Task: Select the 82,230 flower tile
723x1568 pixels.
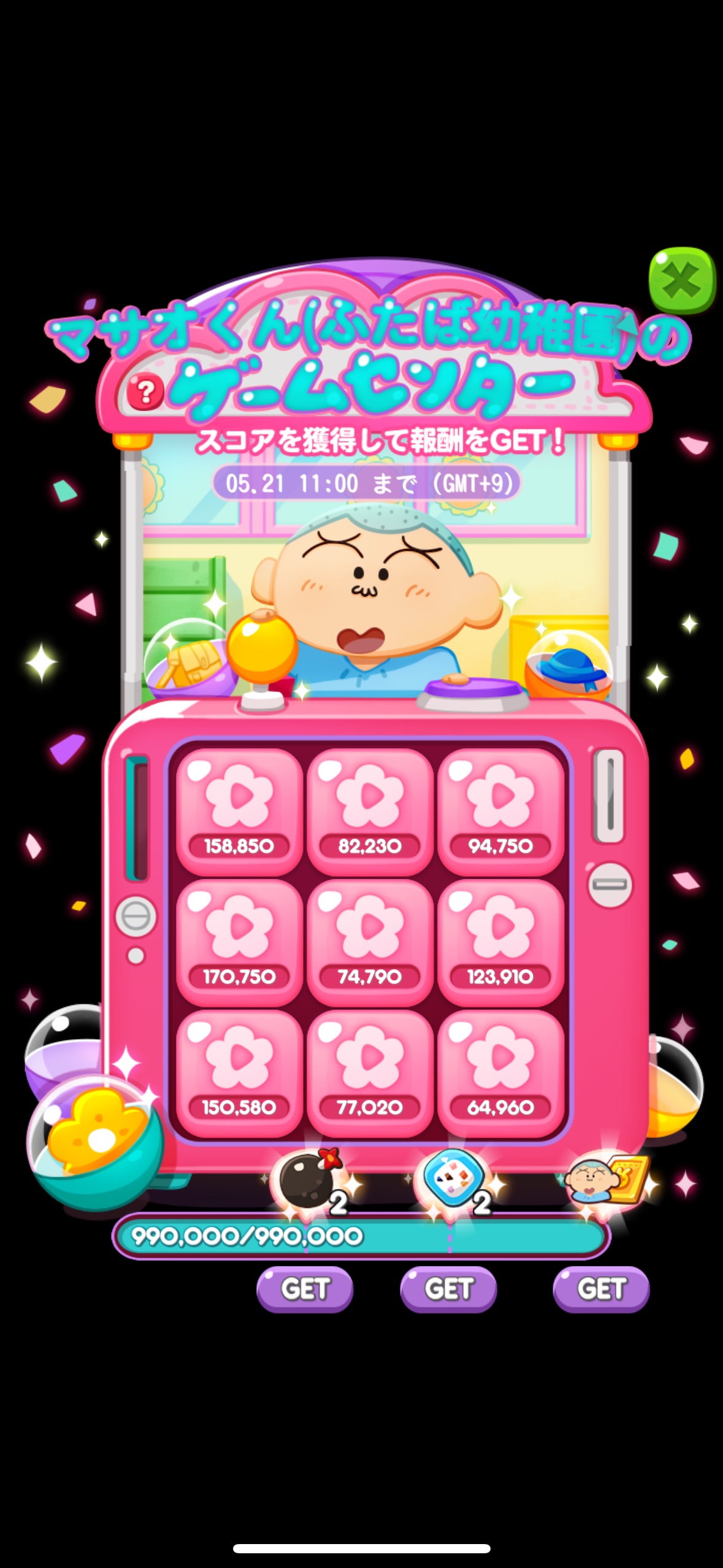Action: (x=370, y=811)
